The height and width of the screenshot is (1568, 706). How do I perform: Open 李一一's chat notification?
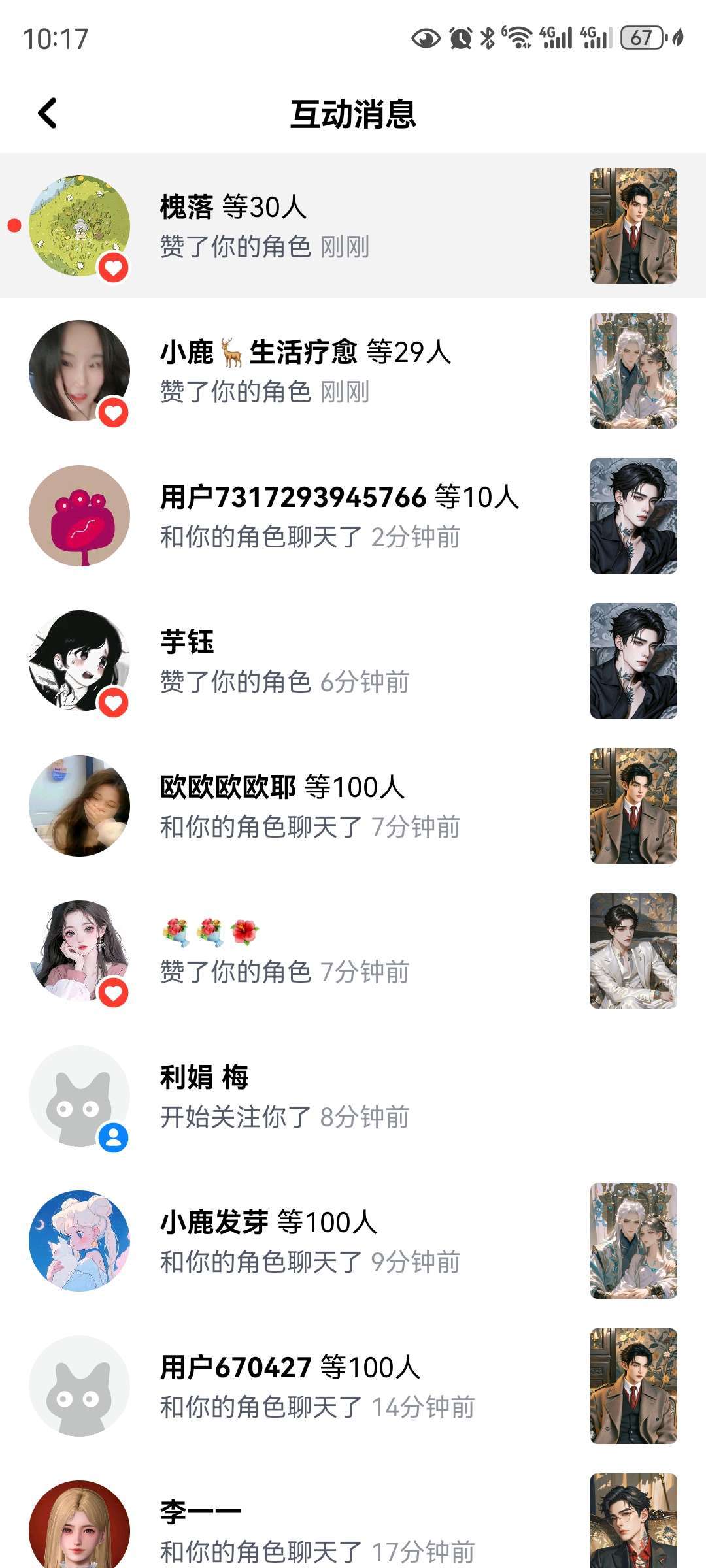pos(327,1530)
